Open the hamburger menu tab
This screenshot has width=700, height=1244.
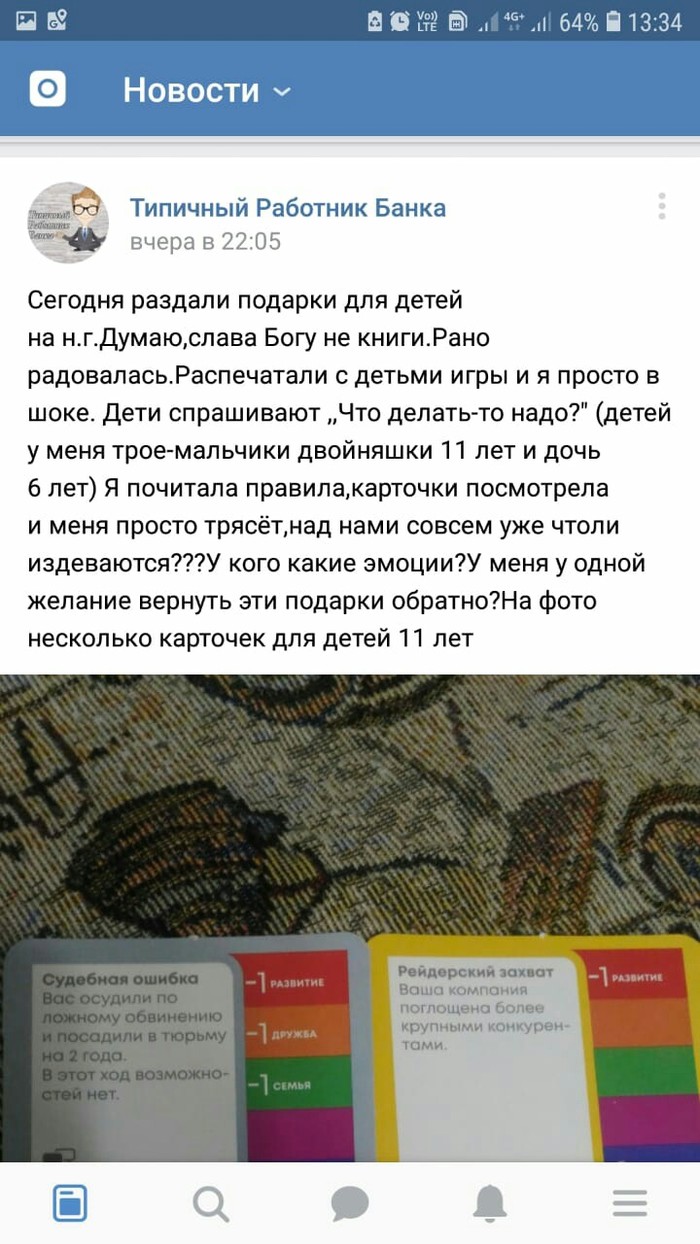click(x=630, y=1202)
